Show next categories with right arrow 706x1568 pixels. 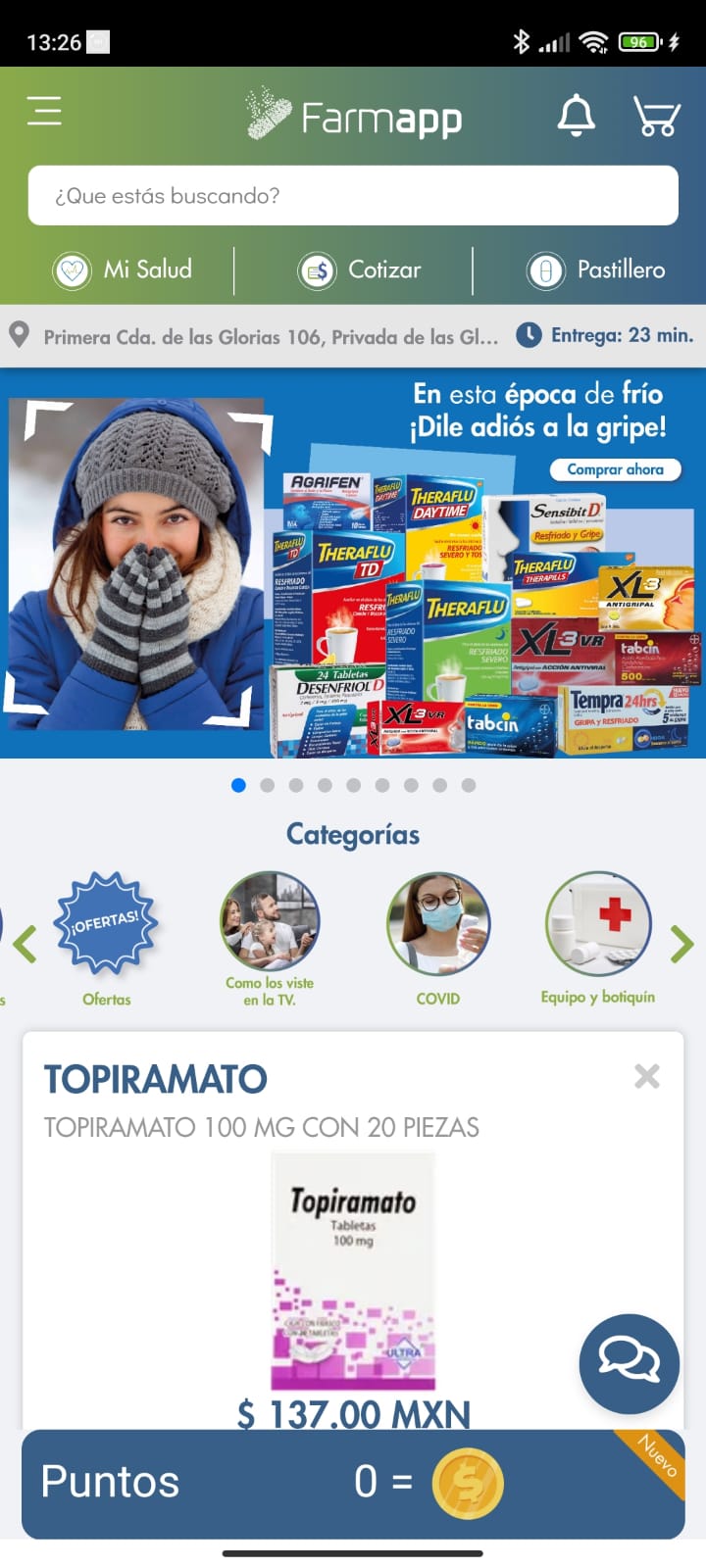tap(681, 944)
